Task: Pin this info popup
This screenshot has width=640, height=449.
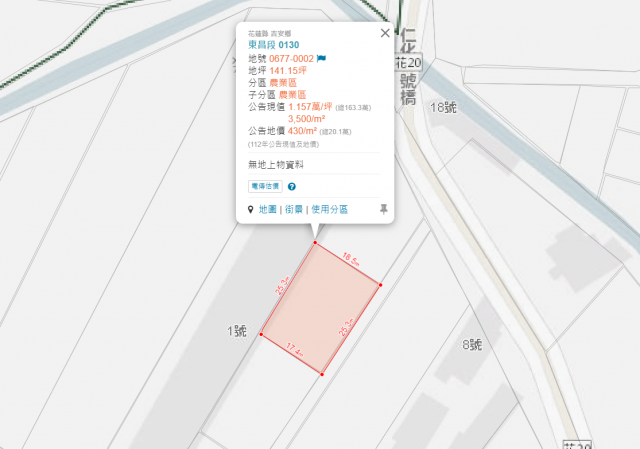Action: coord(383,209)
